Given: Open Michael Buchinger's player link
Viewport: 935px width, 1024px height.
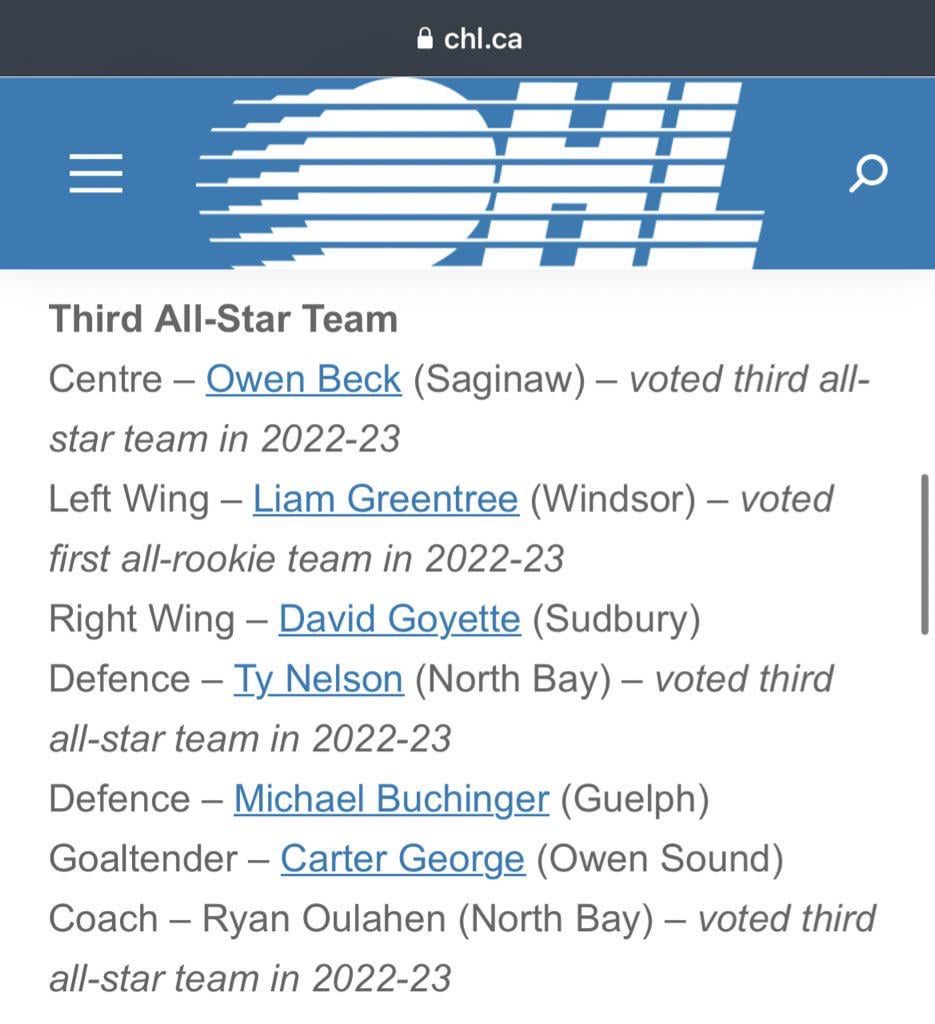Looking at the screenshot, I should 391,799.
